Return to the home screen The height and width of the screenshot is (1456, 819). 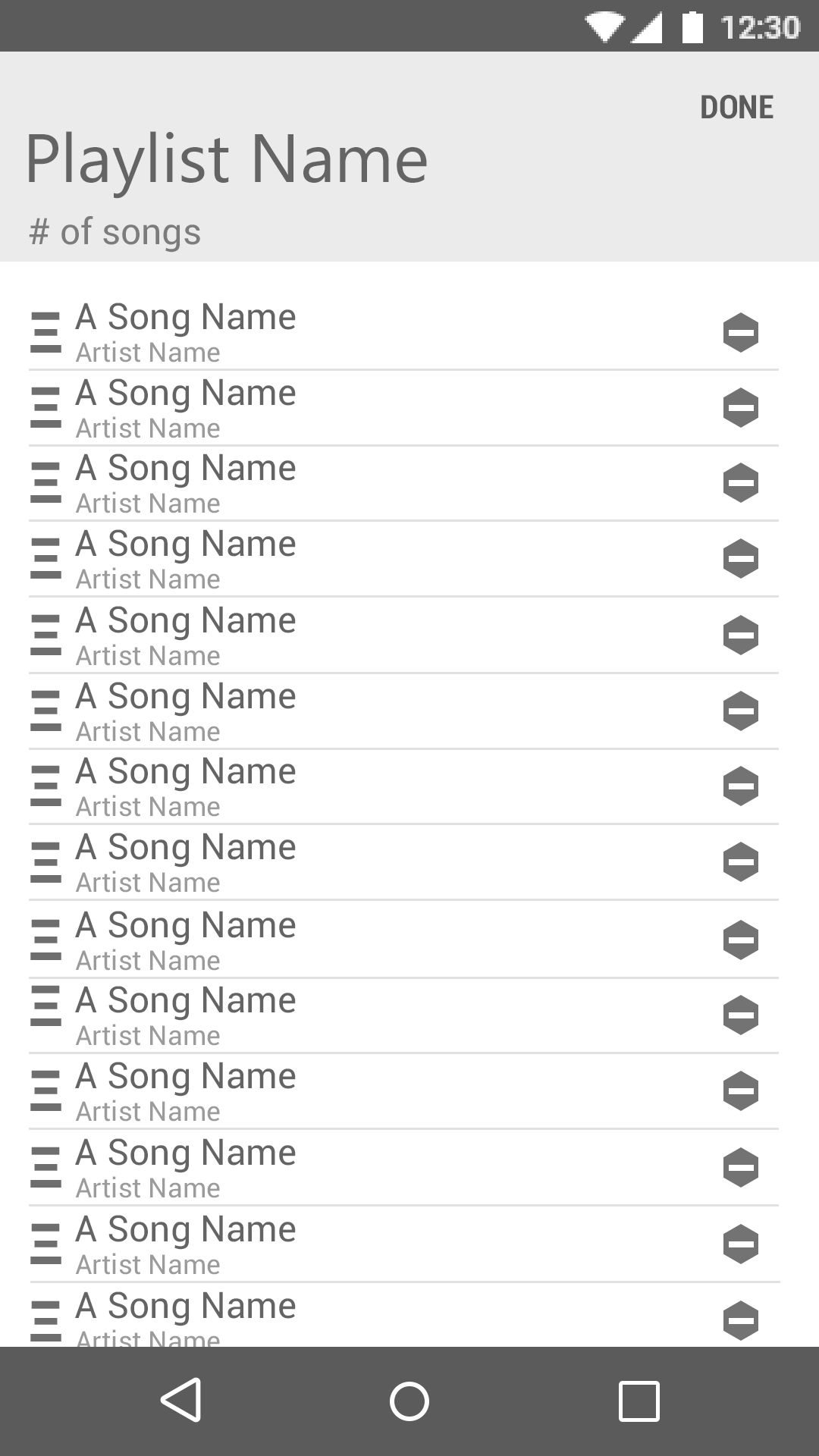coord(409,1401)
